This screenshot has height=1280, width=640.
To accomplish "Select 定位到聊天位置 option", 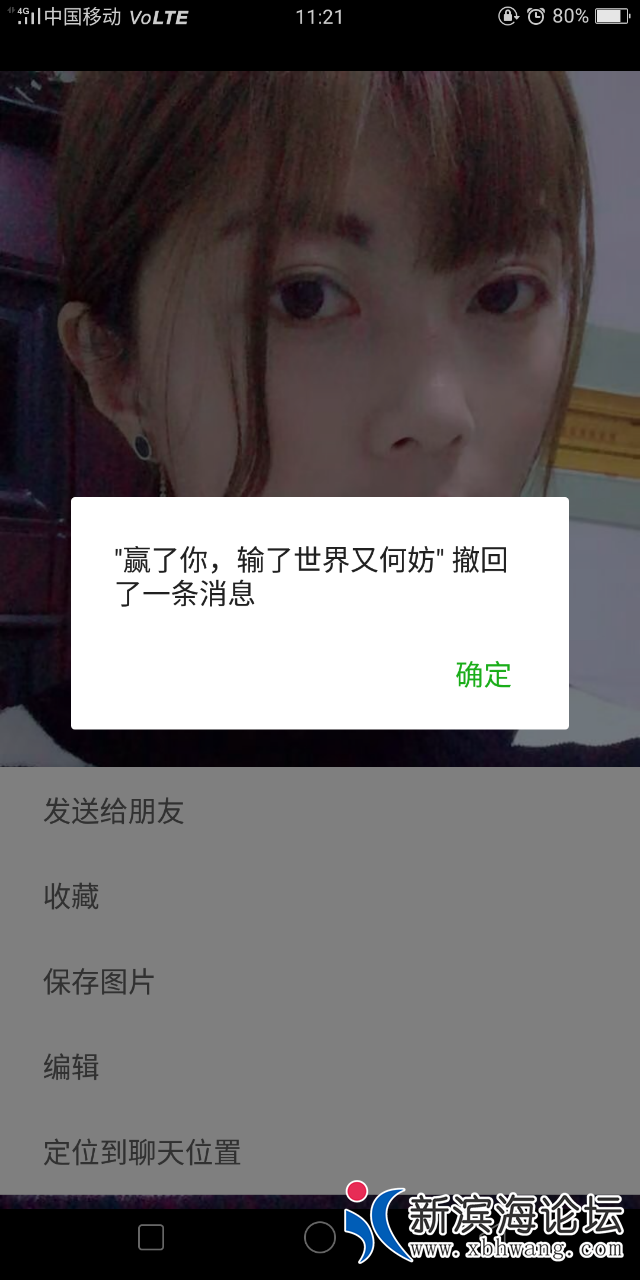I will pyautogui.click(x=142, y=1152).
